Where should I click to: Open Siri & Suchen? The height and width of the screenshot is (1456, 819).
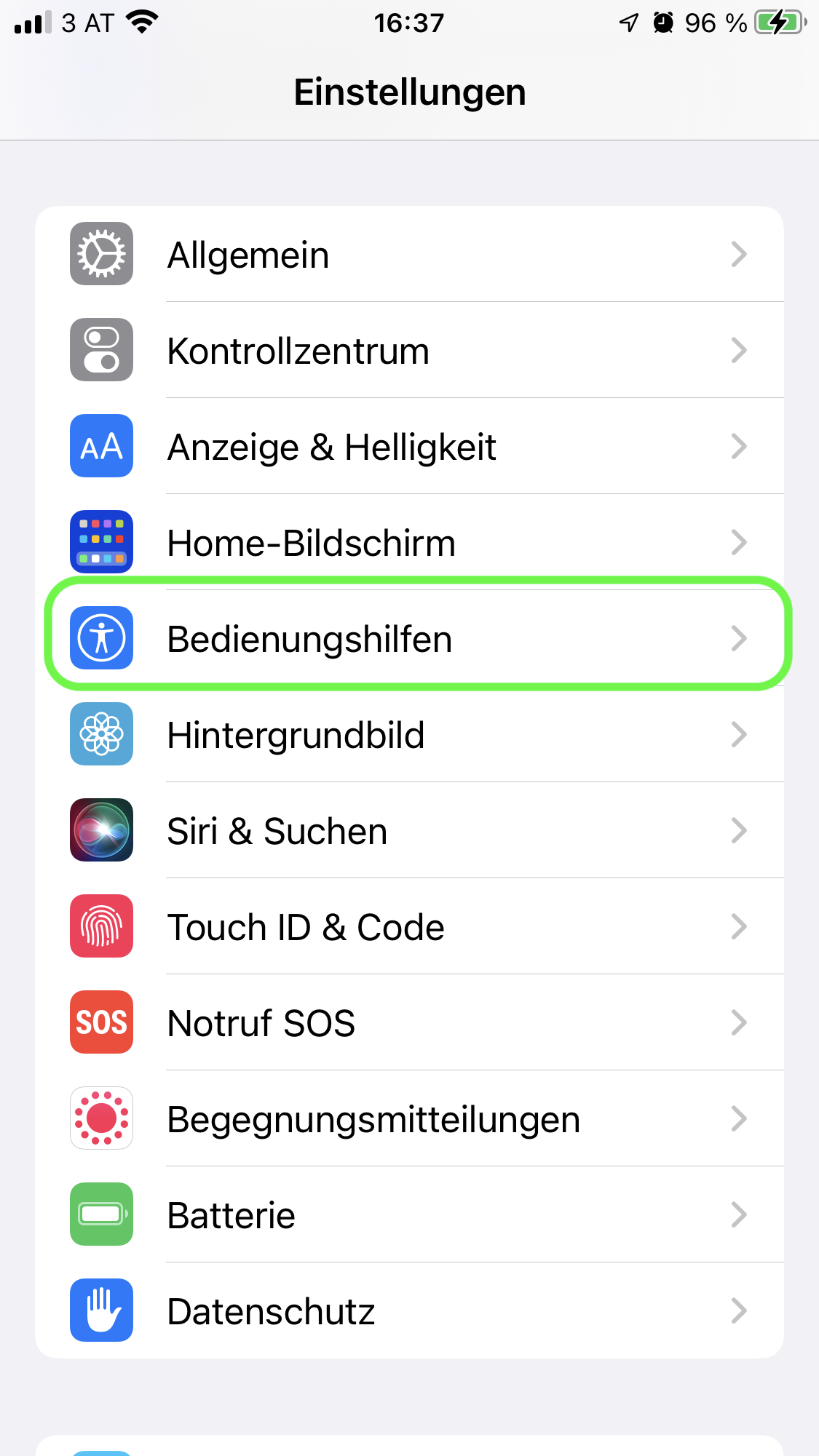[409, 831]
